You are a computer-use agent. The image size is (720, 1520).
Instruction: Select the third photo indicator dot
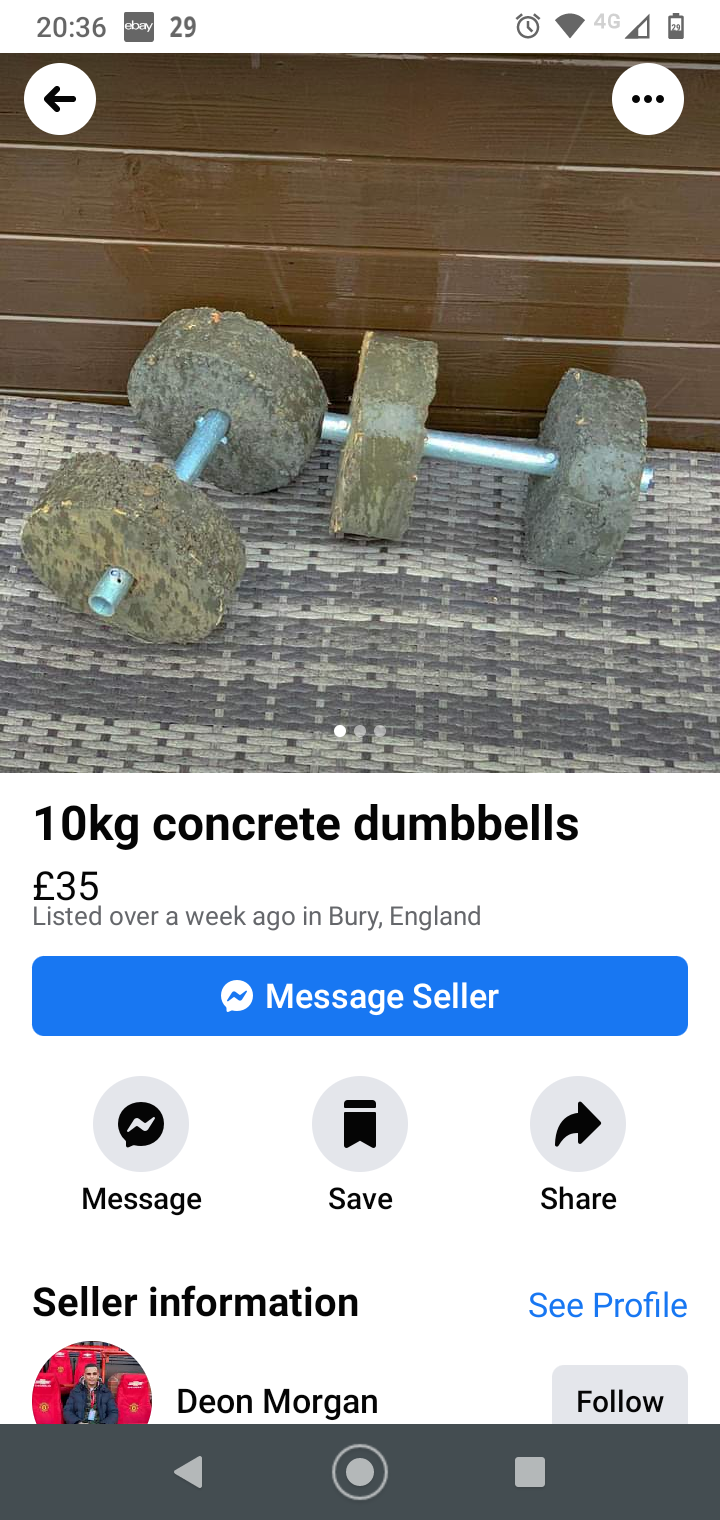(x=380, y=730)
